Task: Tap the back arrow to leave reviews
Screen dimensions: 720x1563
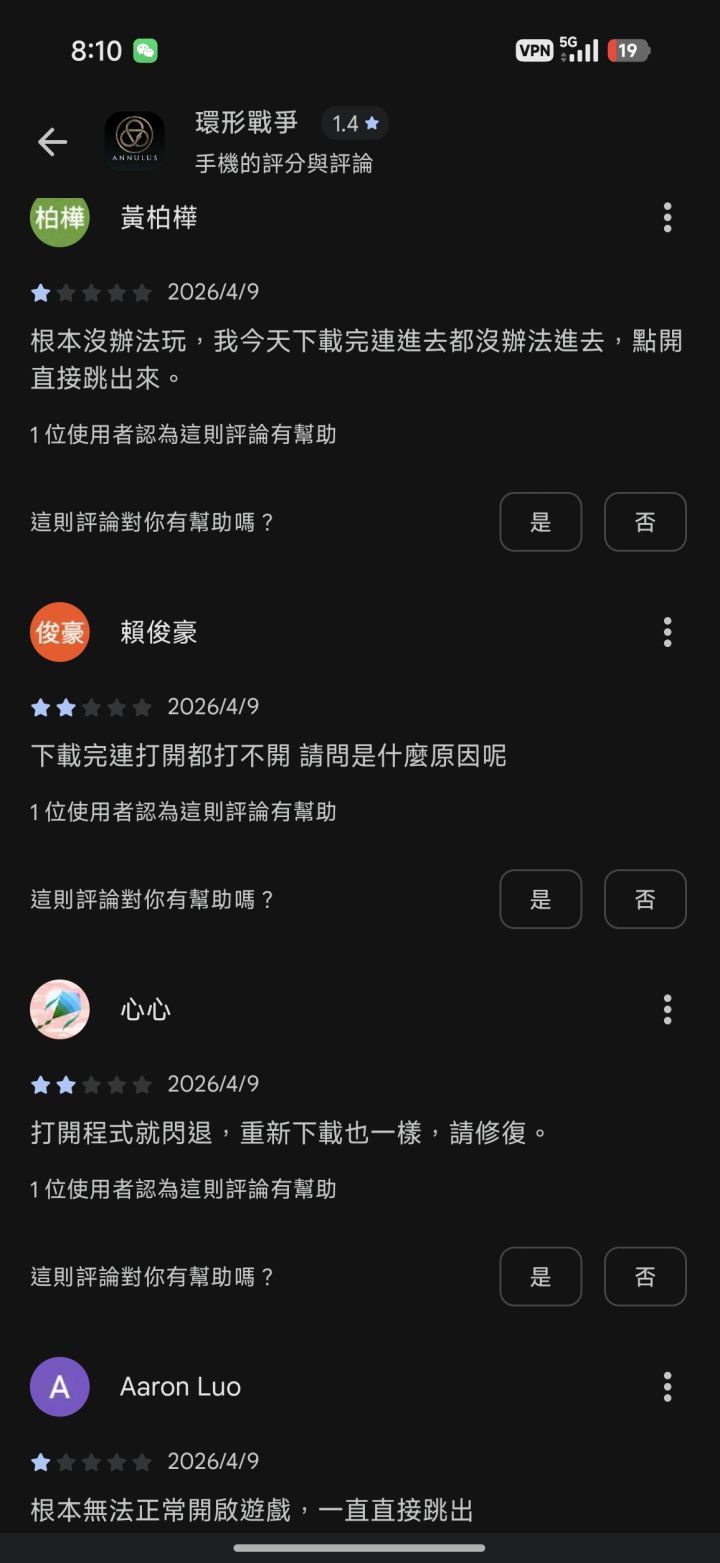Action: [52, 141]
